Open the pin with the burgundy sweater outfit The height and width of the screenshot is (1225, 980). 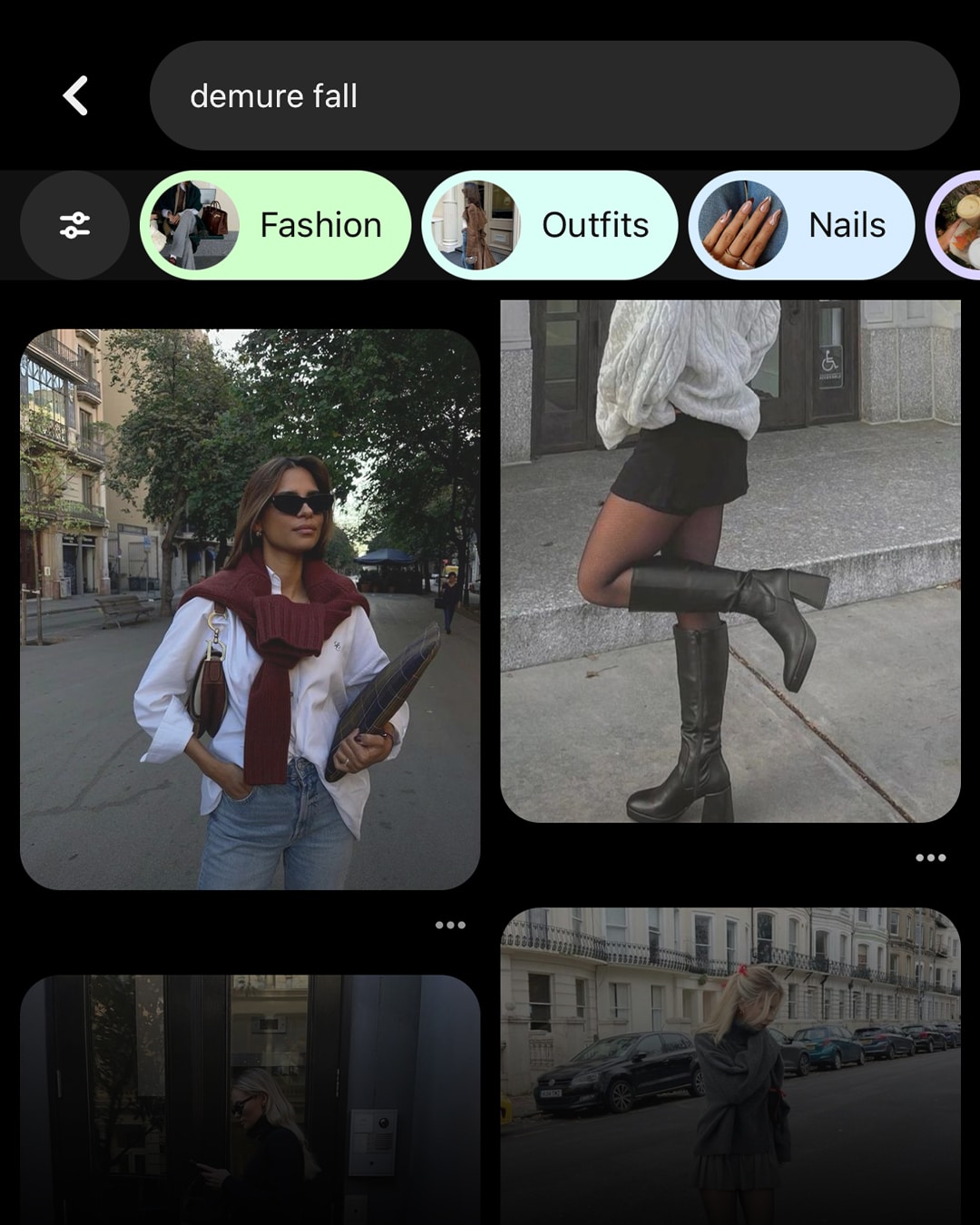250,609
